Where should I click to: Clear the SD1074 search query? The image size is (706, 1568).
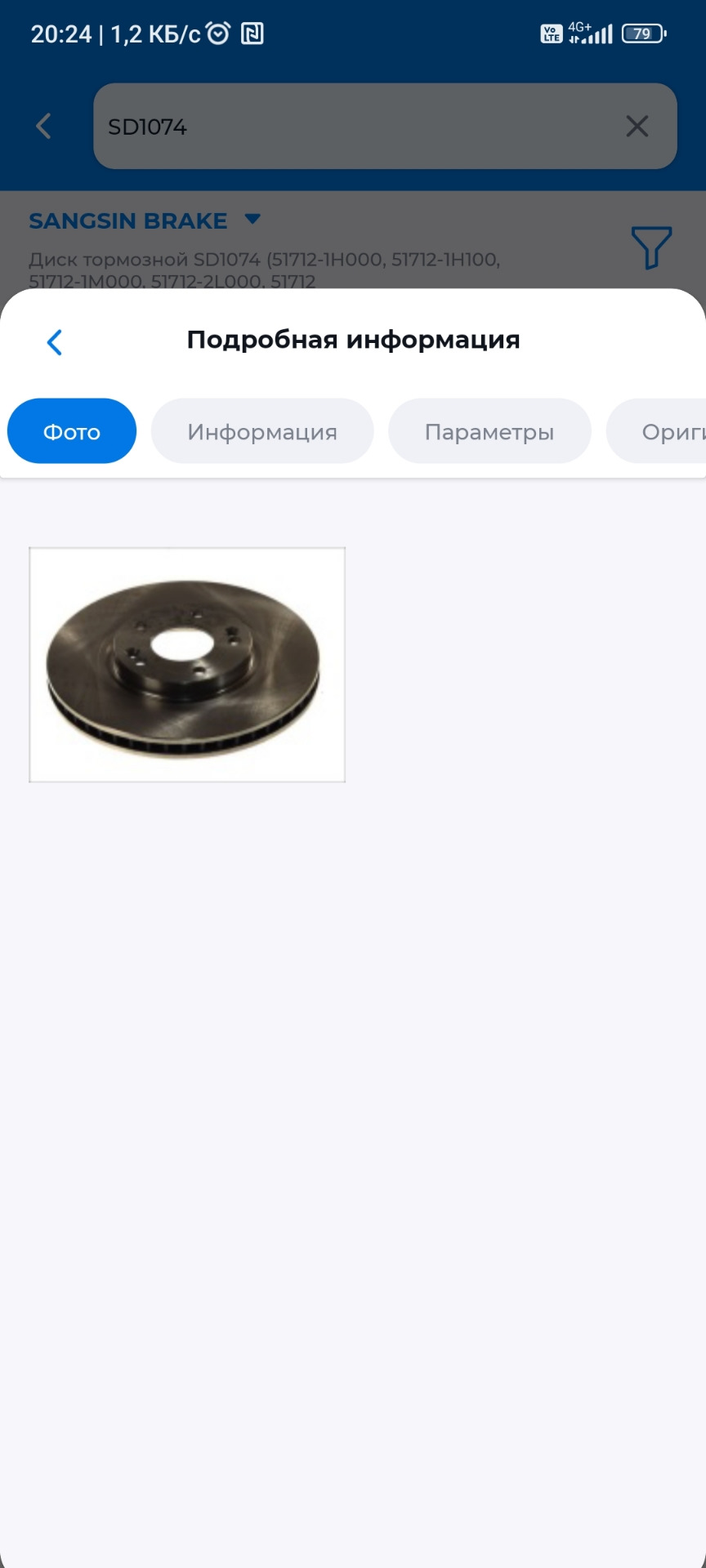[x=637, y=127]
